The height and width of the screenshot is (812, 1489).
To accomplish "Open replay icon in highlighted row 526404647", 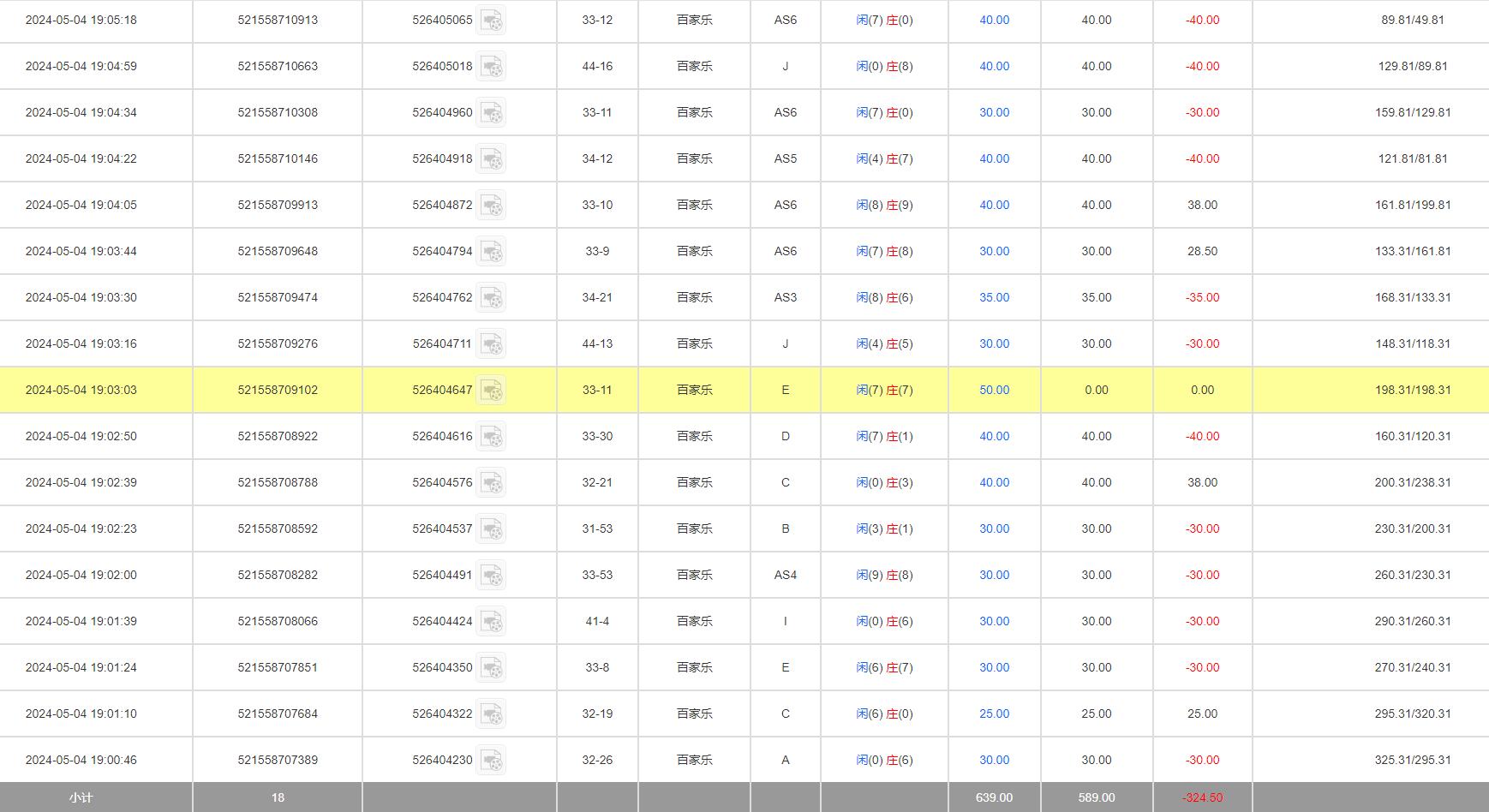I will tap(491, 390).
